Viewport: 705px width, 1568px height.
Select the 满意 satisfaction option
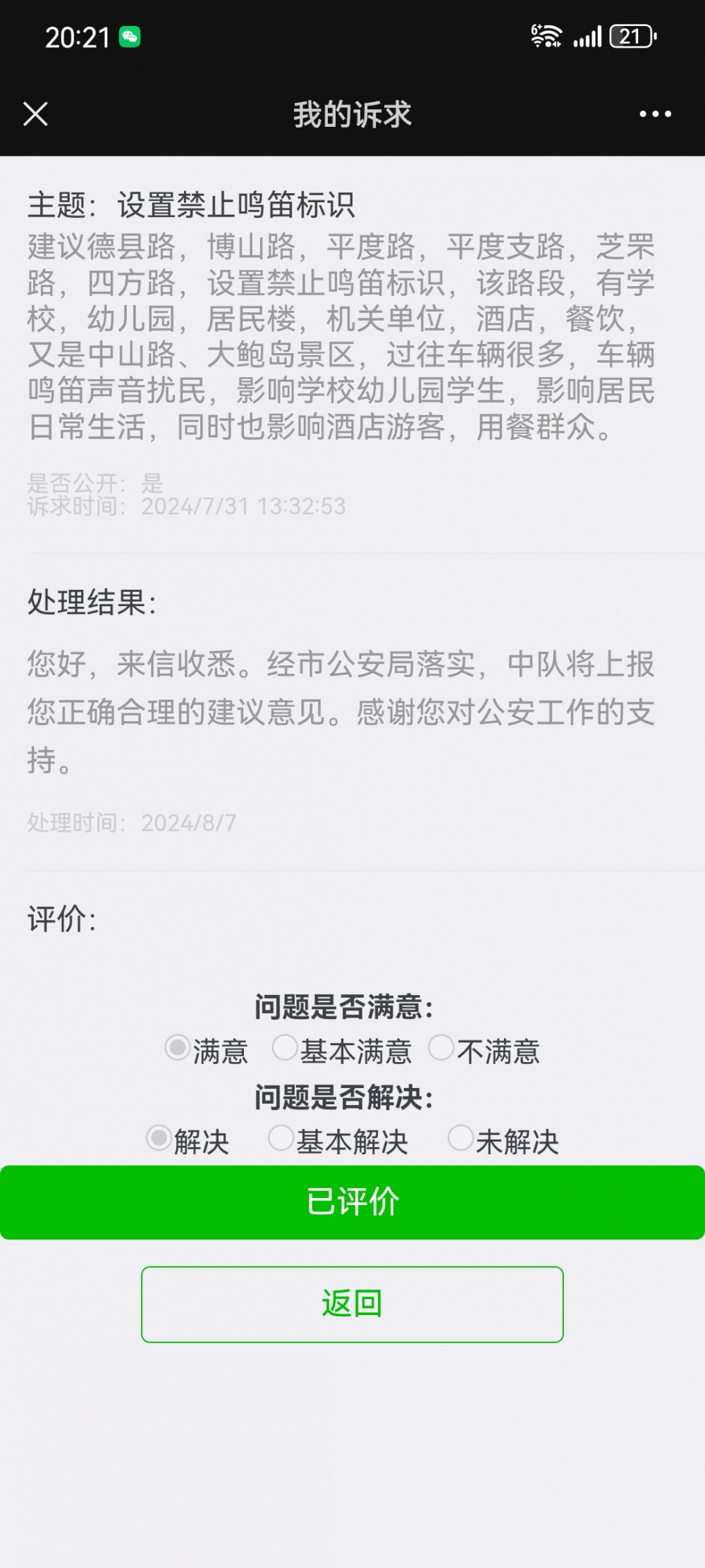point(178,1047)
